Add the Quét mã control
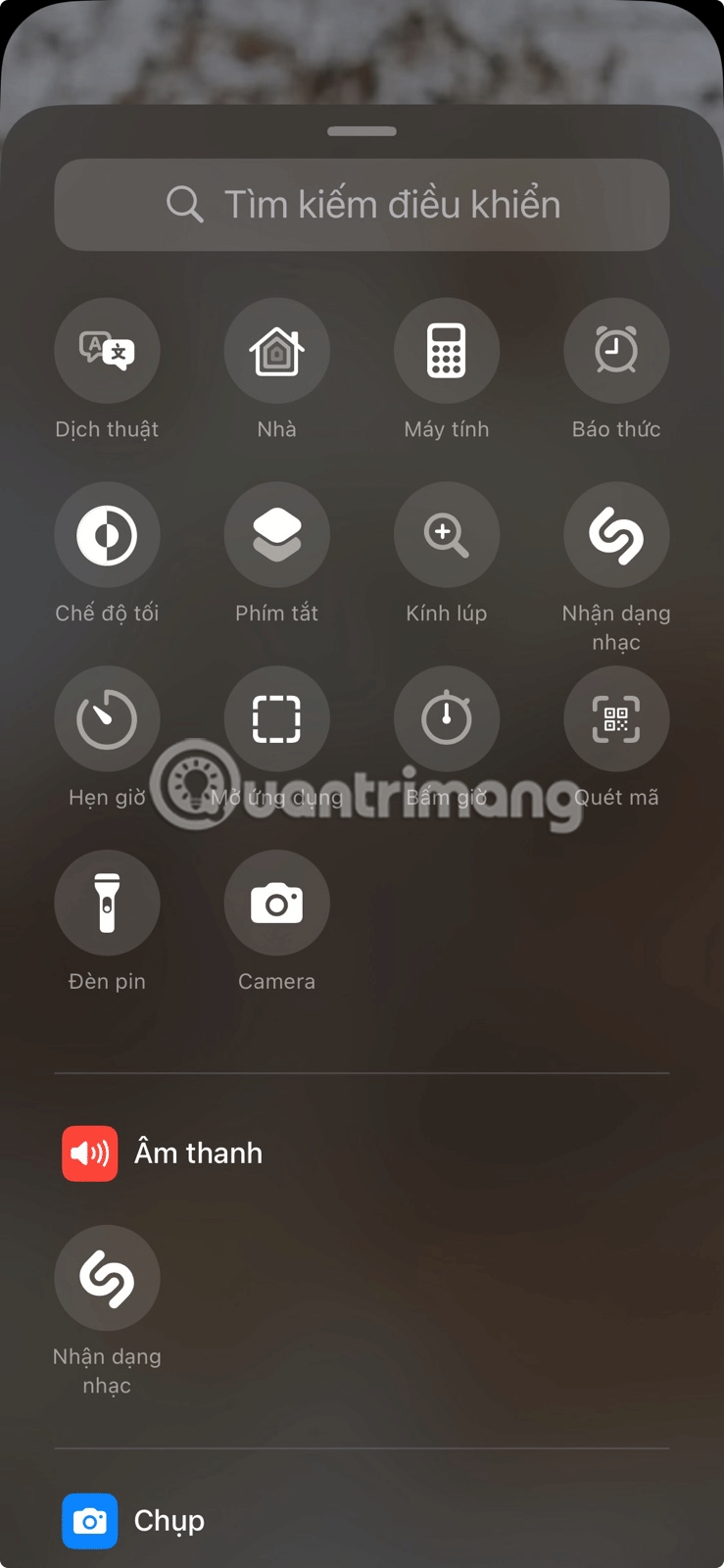Screen dimensions: 724x1568 click(x=616, y=719)
